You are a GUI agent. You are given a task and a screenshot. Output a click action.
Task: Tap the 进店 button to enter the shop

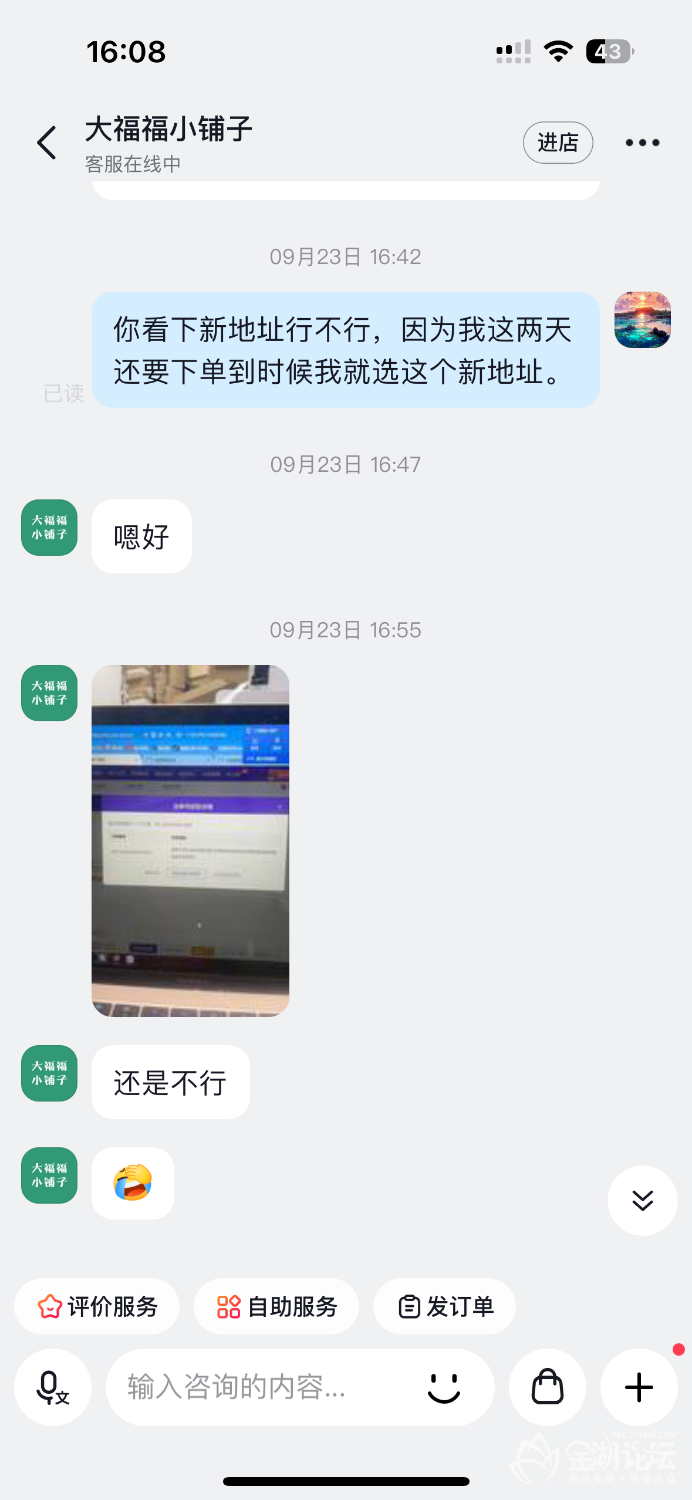coord(558,143)
